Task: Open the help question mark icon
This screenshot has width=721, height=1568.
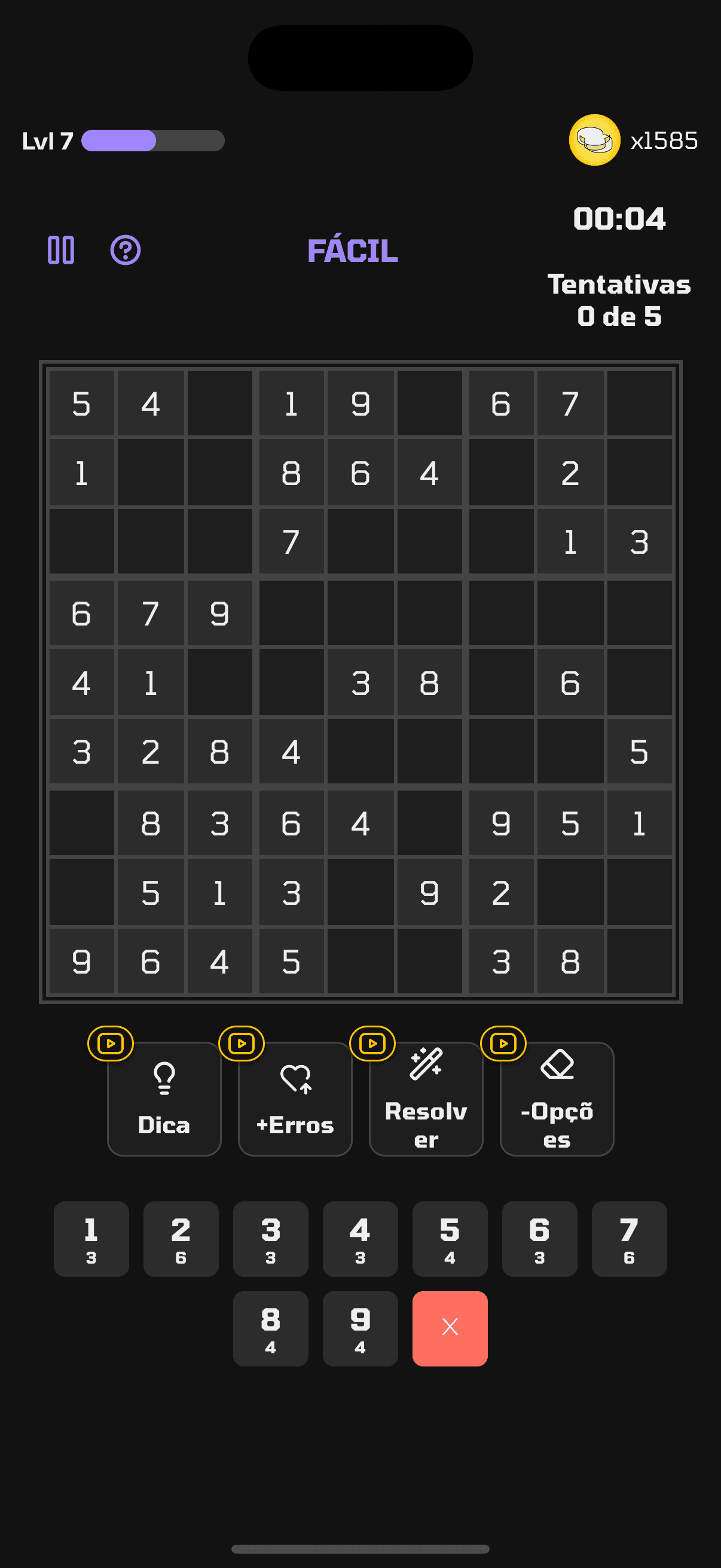Action: coord(126,250)
